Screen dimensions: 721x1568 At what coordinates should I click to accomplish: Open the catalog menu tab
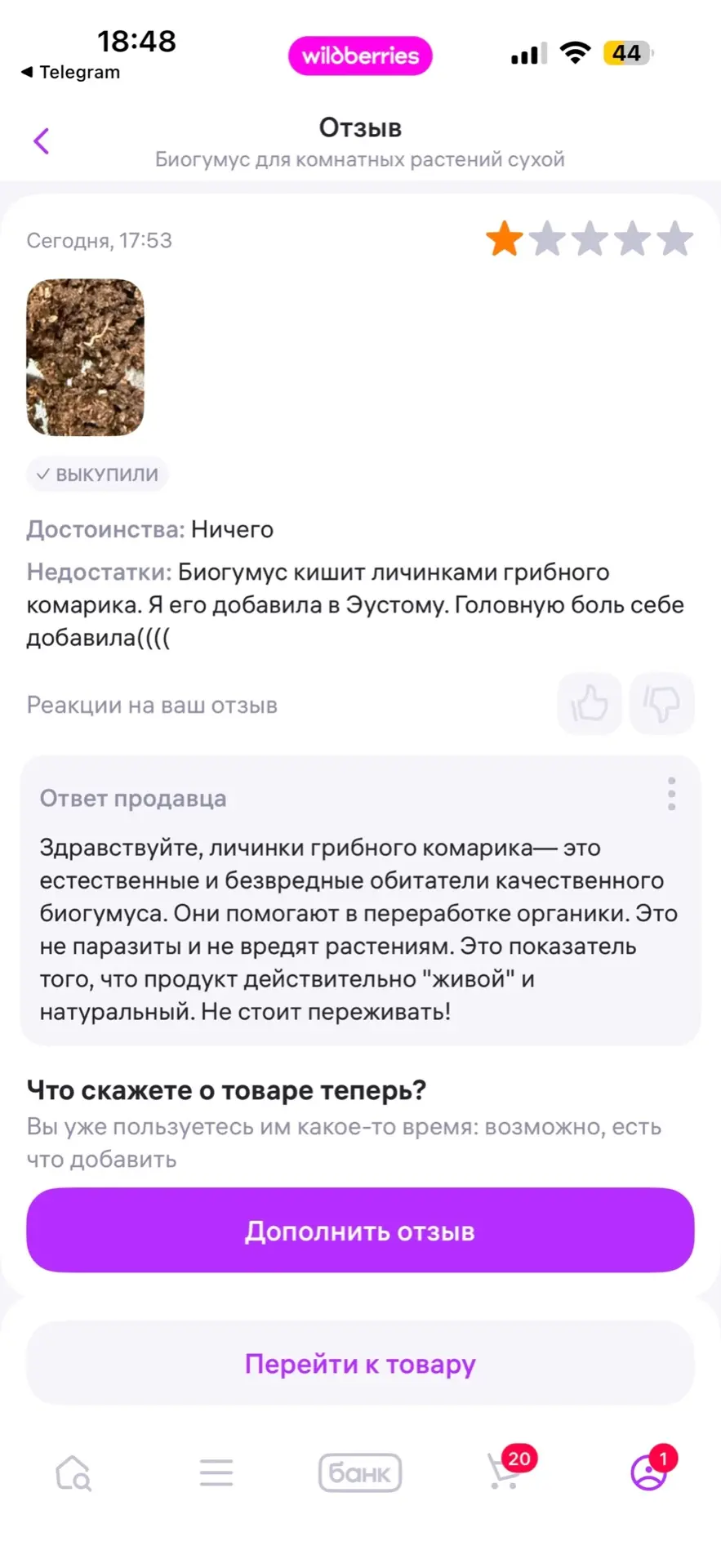(x=216, y=1472)
